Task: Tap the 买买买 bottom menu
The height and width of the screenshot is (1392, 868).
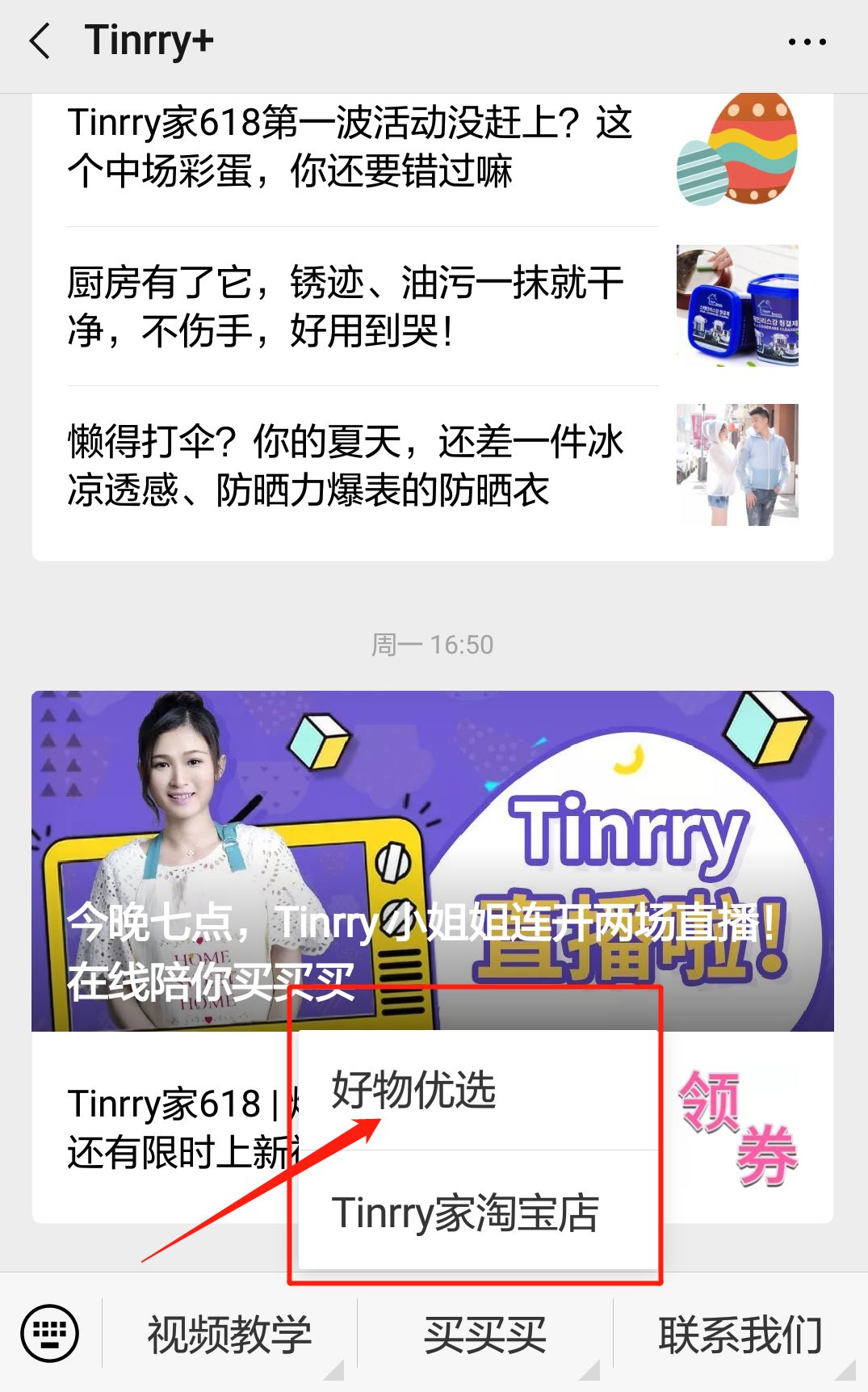Action: (484, 1335)
